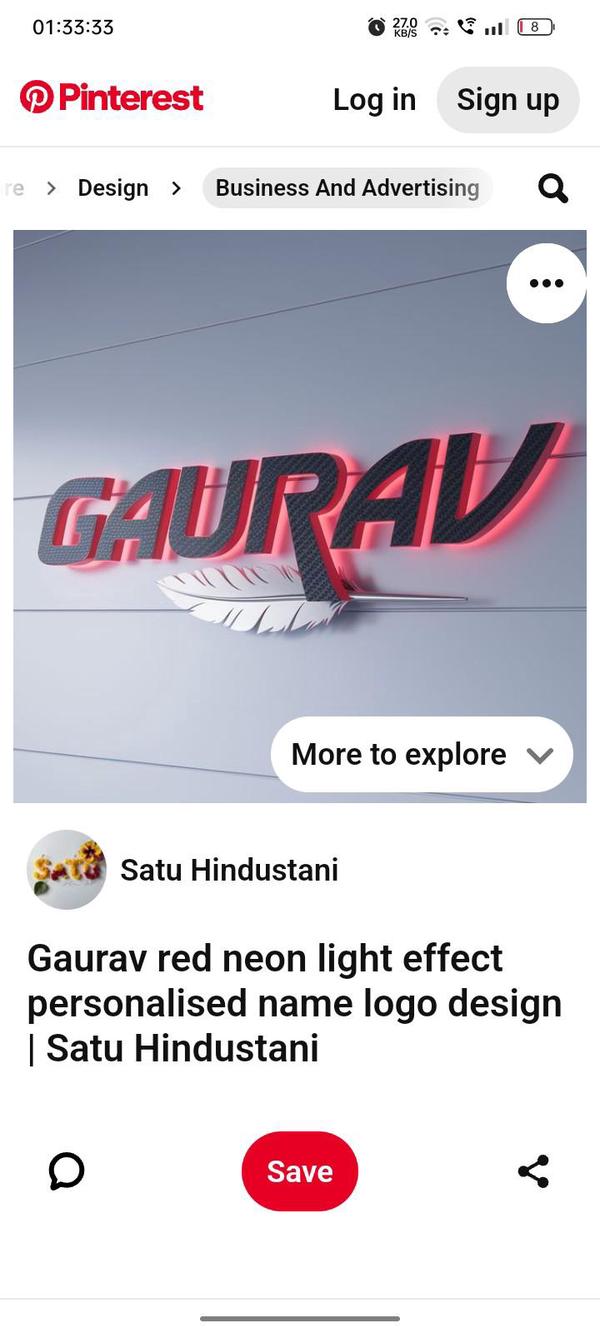The width and height of the screenshot is (600, 1333).
Task: Open the Pinterest home logo
Action: [111, 98]
